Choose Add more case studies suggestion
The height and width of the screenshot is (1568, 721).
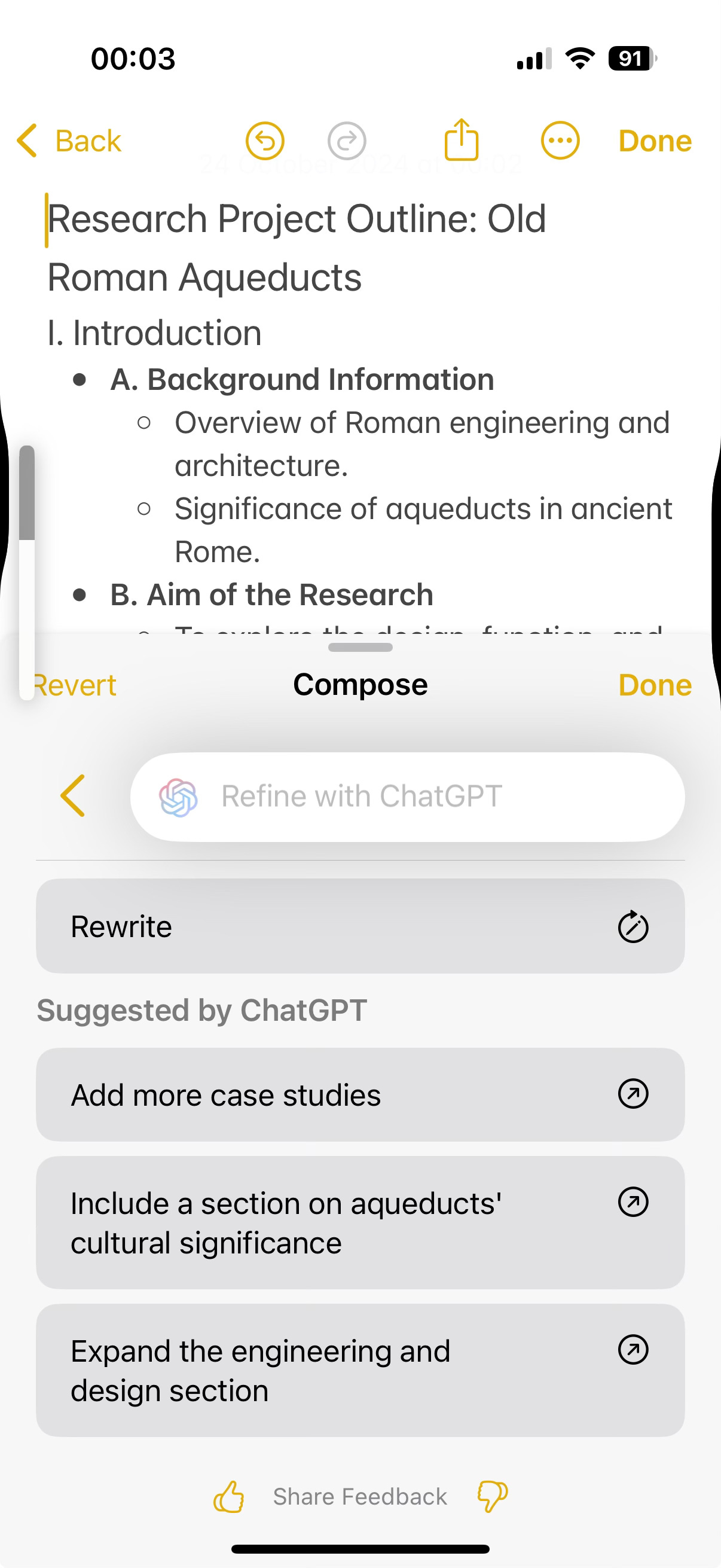tap(360, 1094)
